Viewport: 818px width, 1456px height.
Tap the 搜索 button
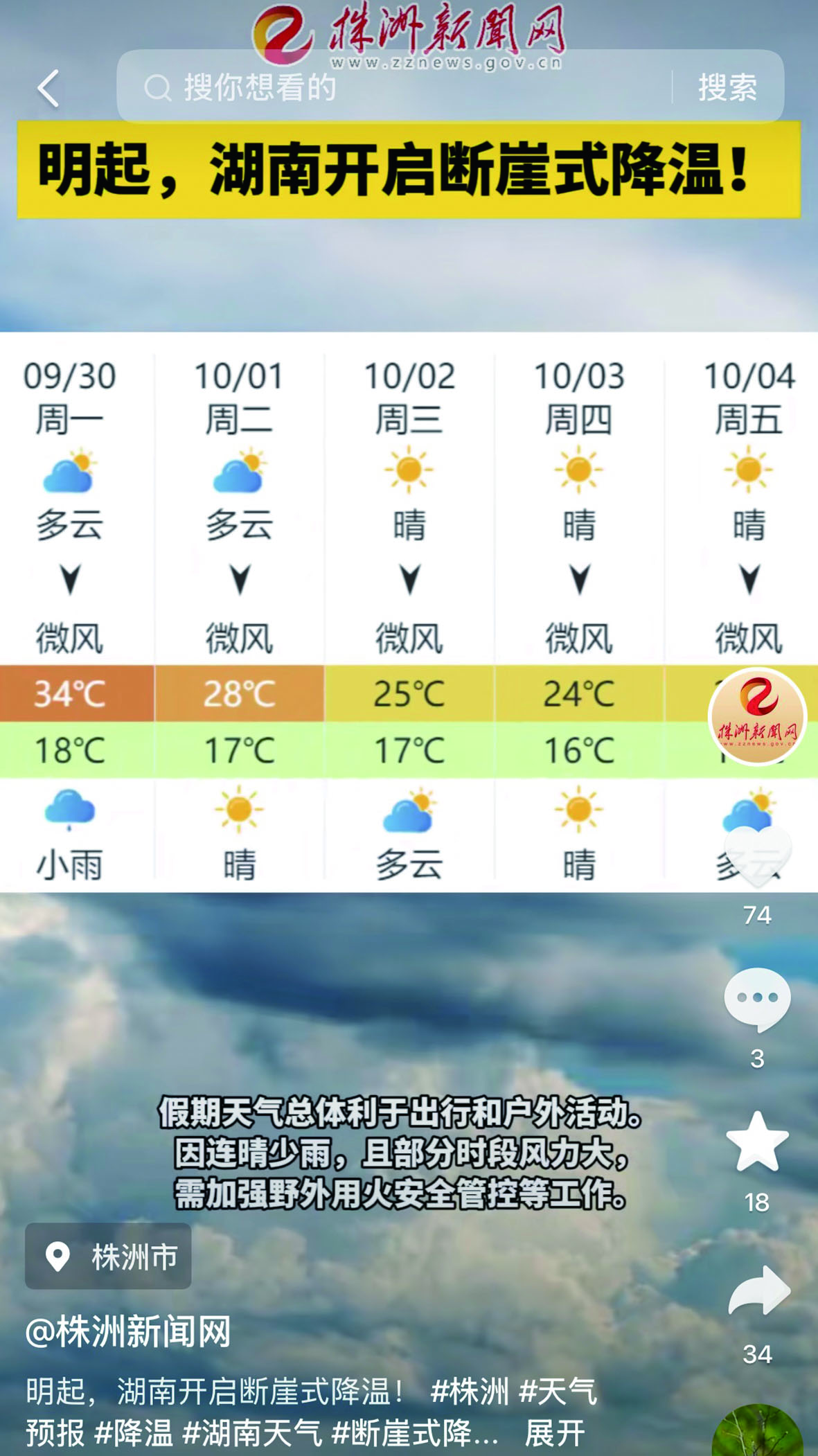[727, 87]
